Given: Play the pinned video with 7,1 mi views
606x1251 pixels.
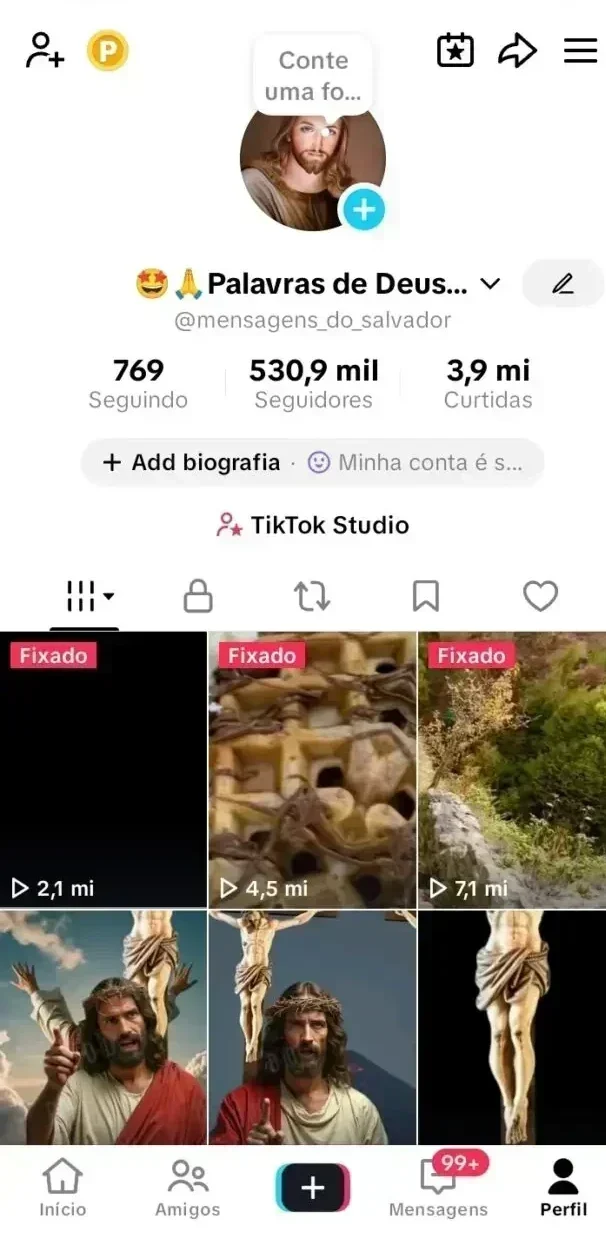Looking at the screenshot, I should tap(512, 770).
